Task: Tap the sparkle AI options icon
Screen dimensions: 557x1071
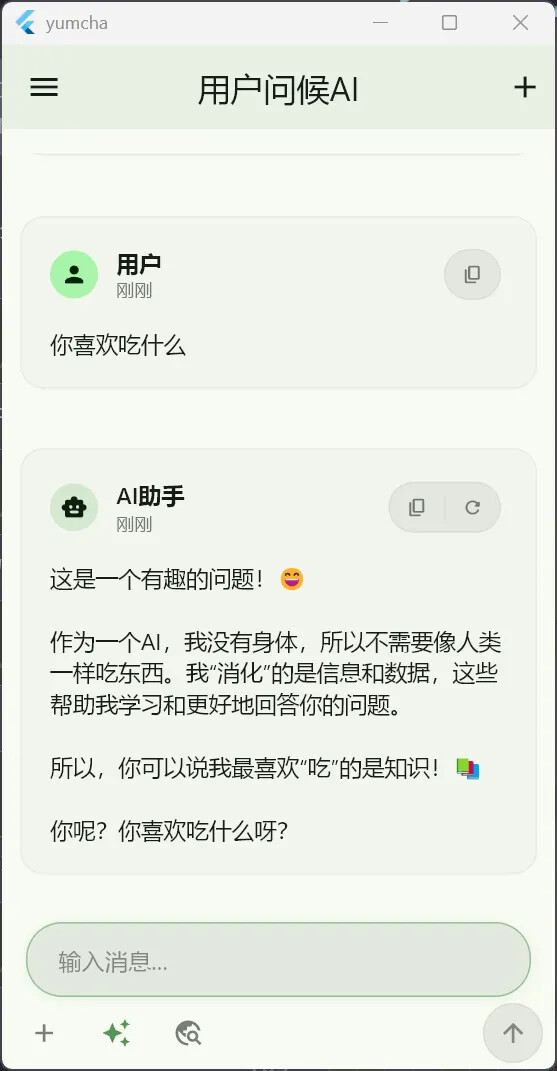Action: [x=116, y=1033]
